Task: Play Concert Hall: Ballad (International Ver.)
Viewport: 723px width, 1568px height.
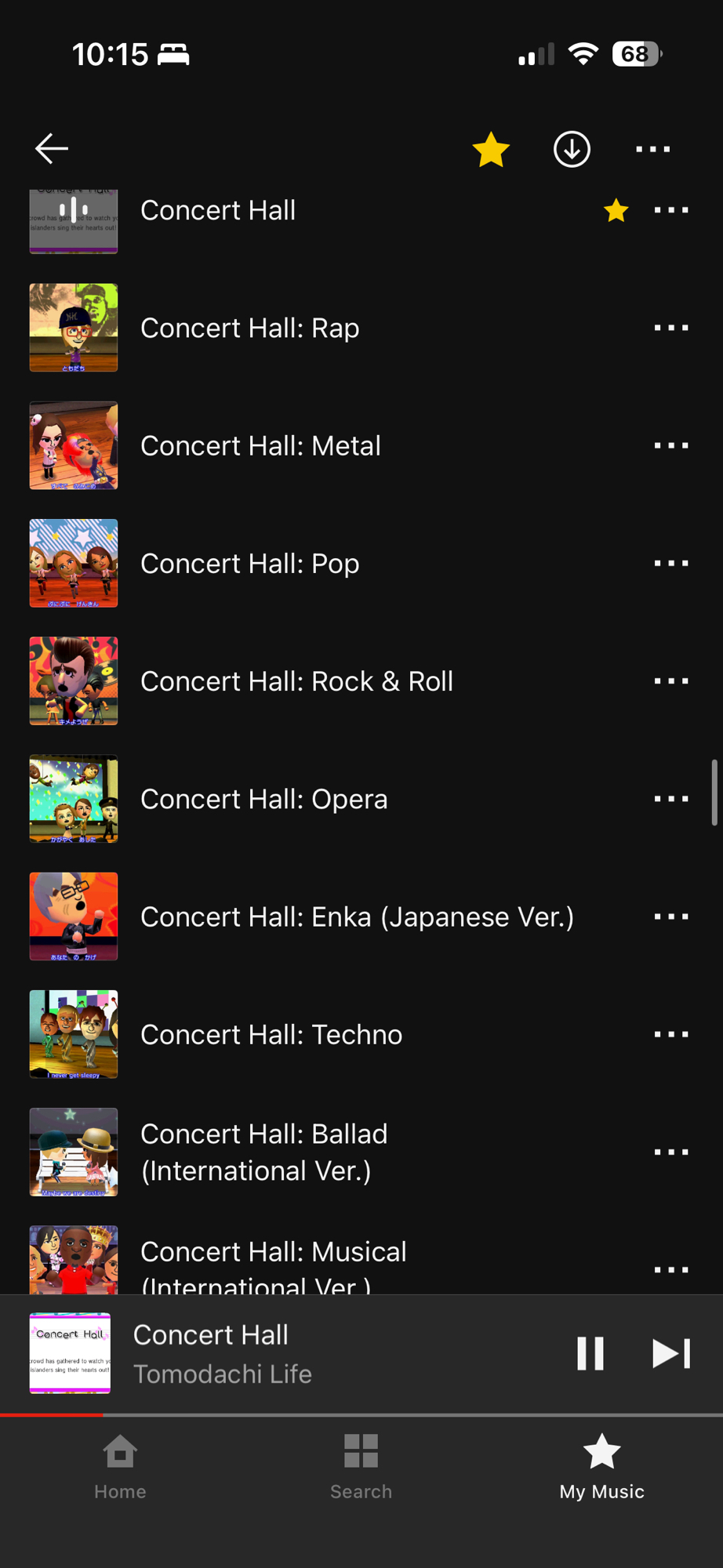Action: coord(263,1152)
